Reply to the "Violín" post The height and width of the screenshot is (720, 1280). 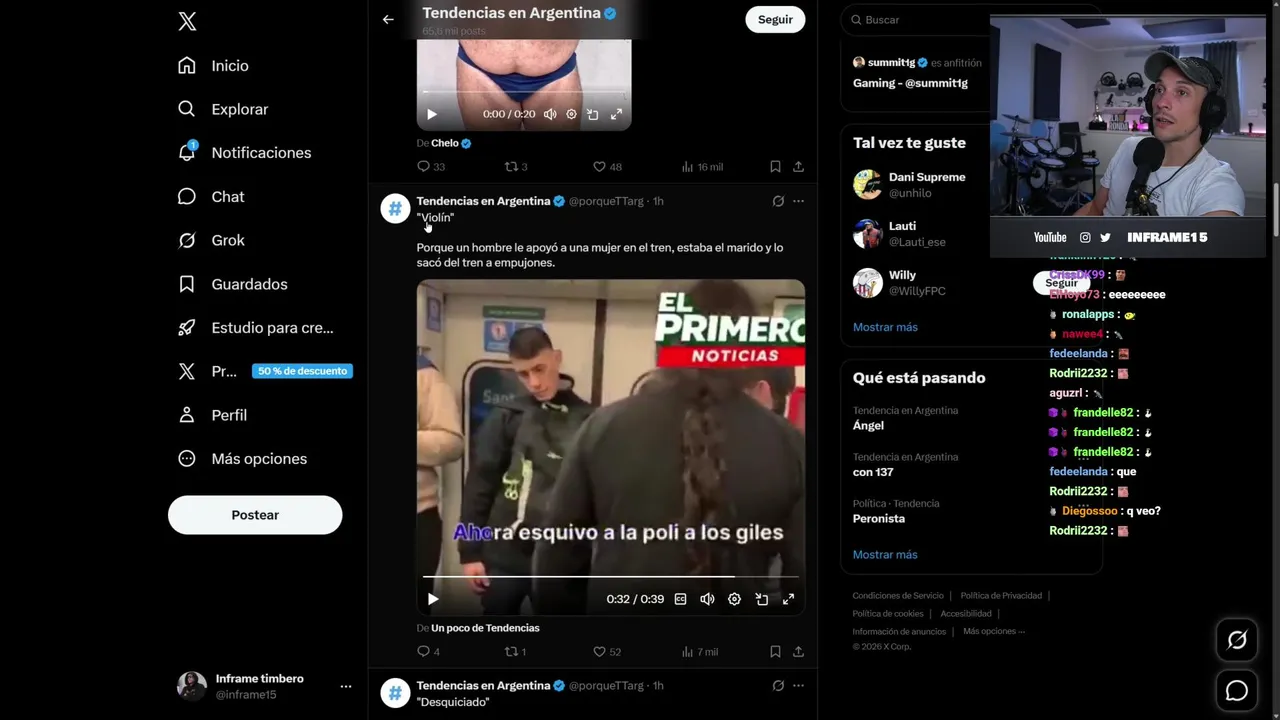click(423, 651)
